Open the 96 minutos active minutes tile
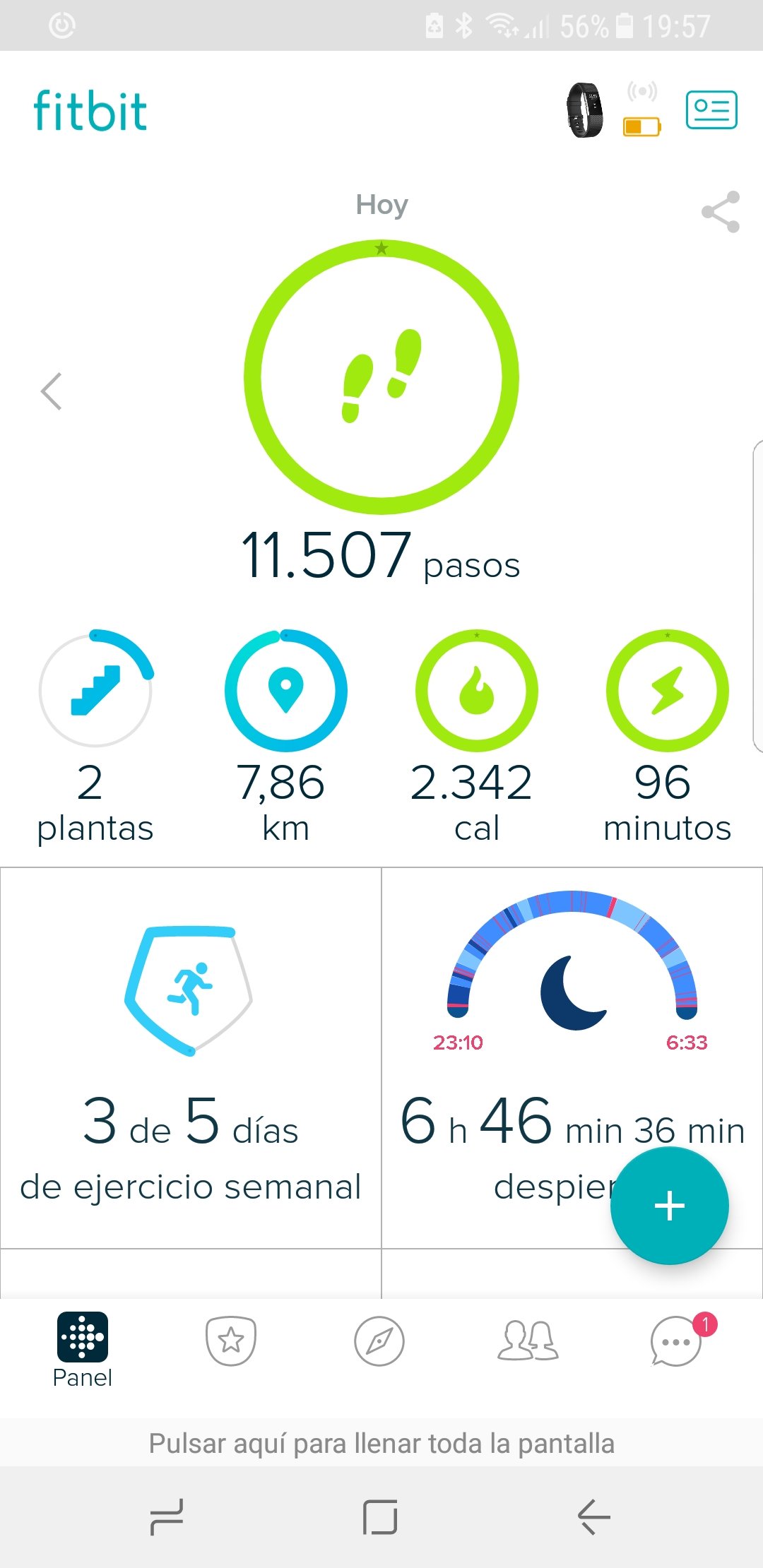This screenshot has width=763, height=1568. pos(667,737)
